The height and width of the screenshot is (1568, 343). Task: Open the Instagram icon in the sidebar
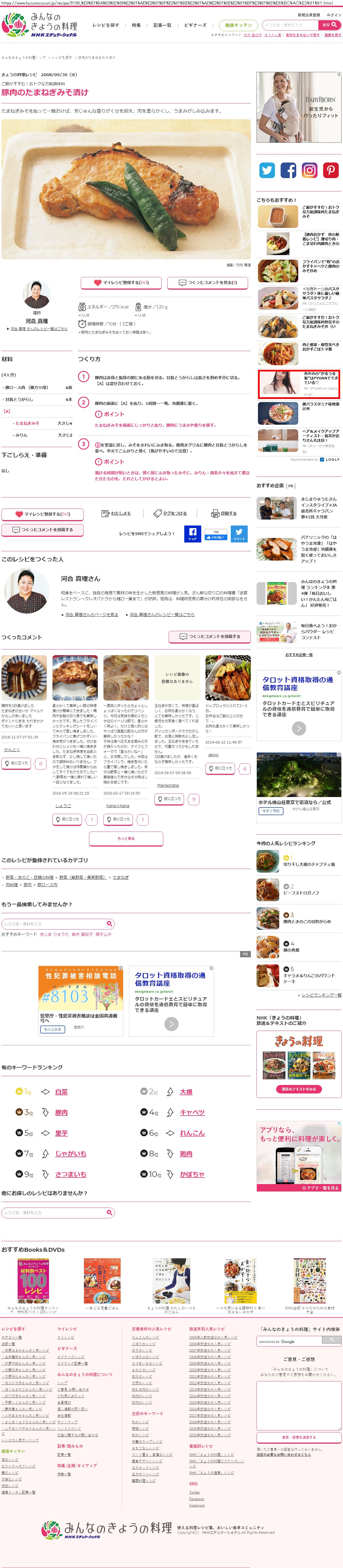pos(310,170)
